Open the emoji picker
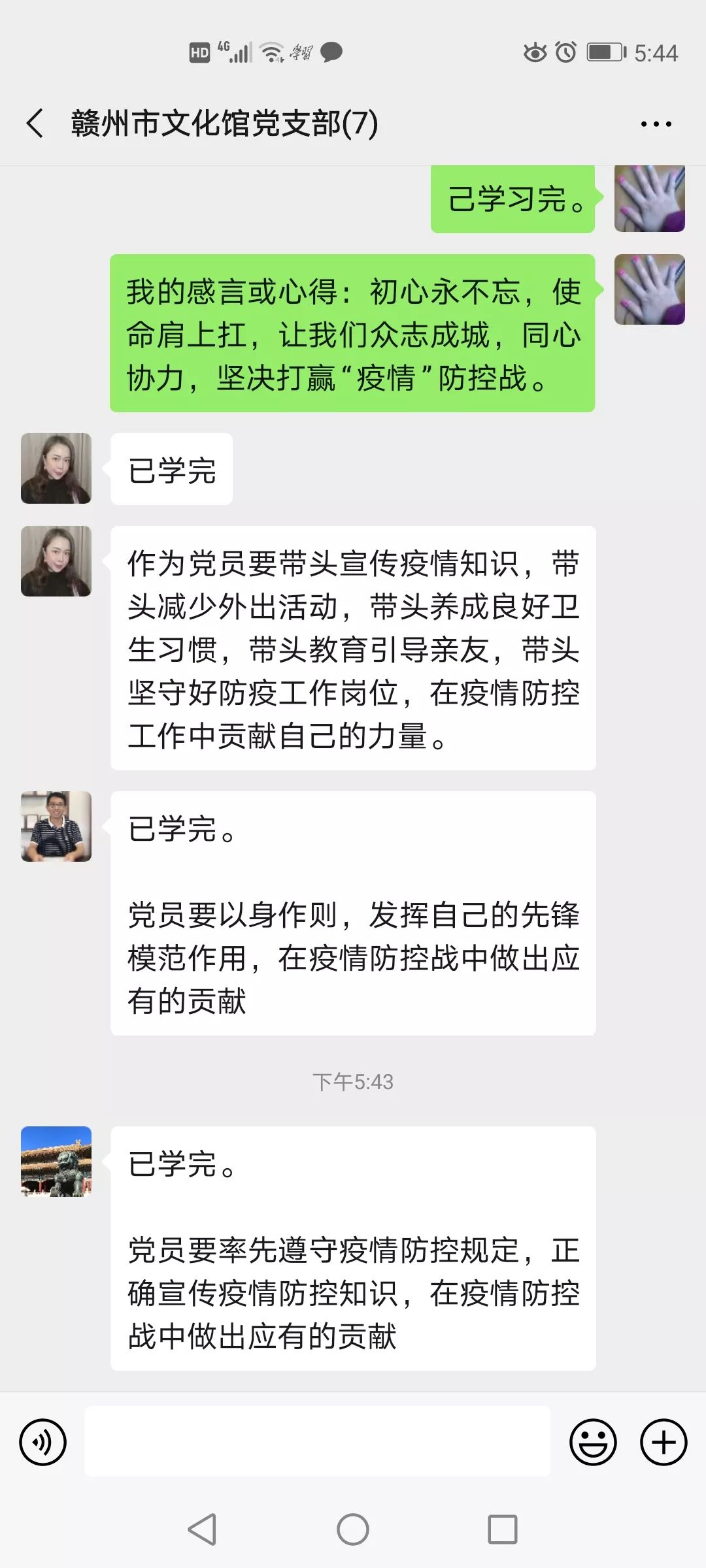 tap(593, 1442)
